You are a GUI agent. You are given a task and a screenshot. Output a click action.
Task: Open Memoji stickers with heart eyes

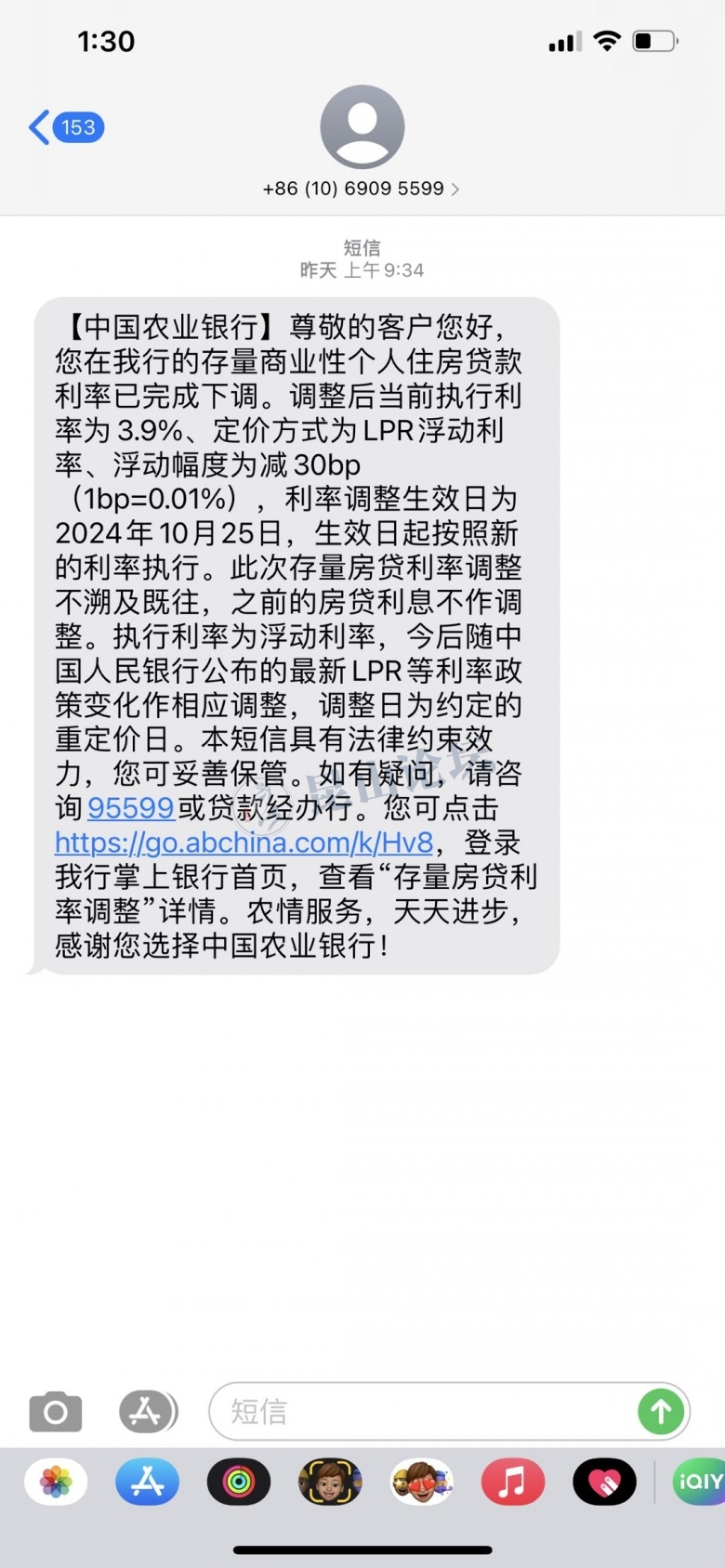click(421, 1482)
